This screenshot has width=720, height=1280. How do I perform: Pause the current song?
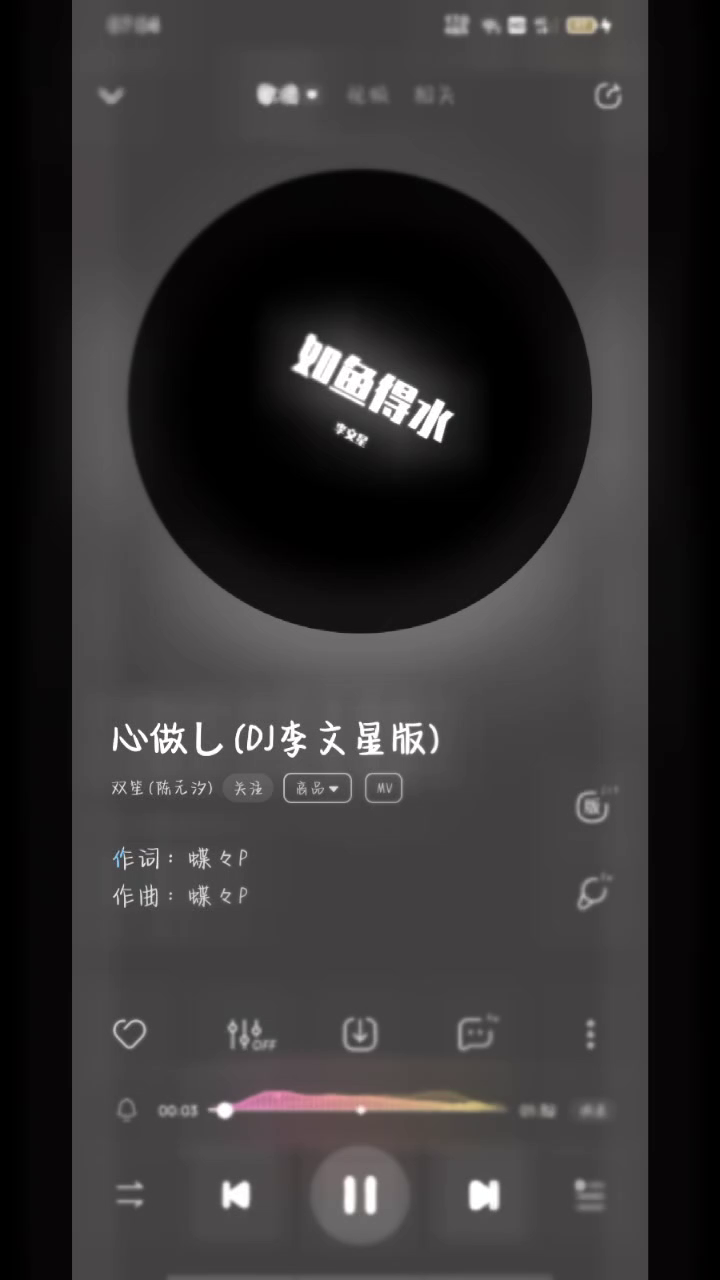[x=360, y=1194]
